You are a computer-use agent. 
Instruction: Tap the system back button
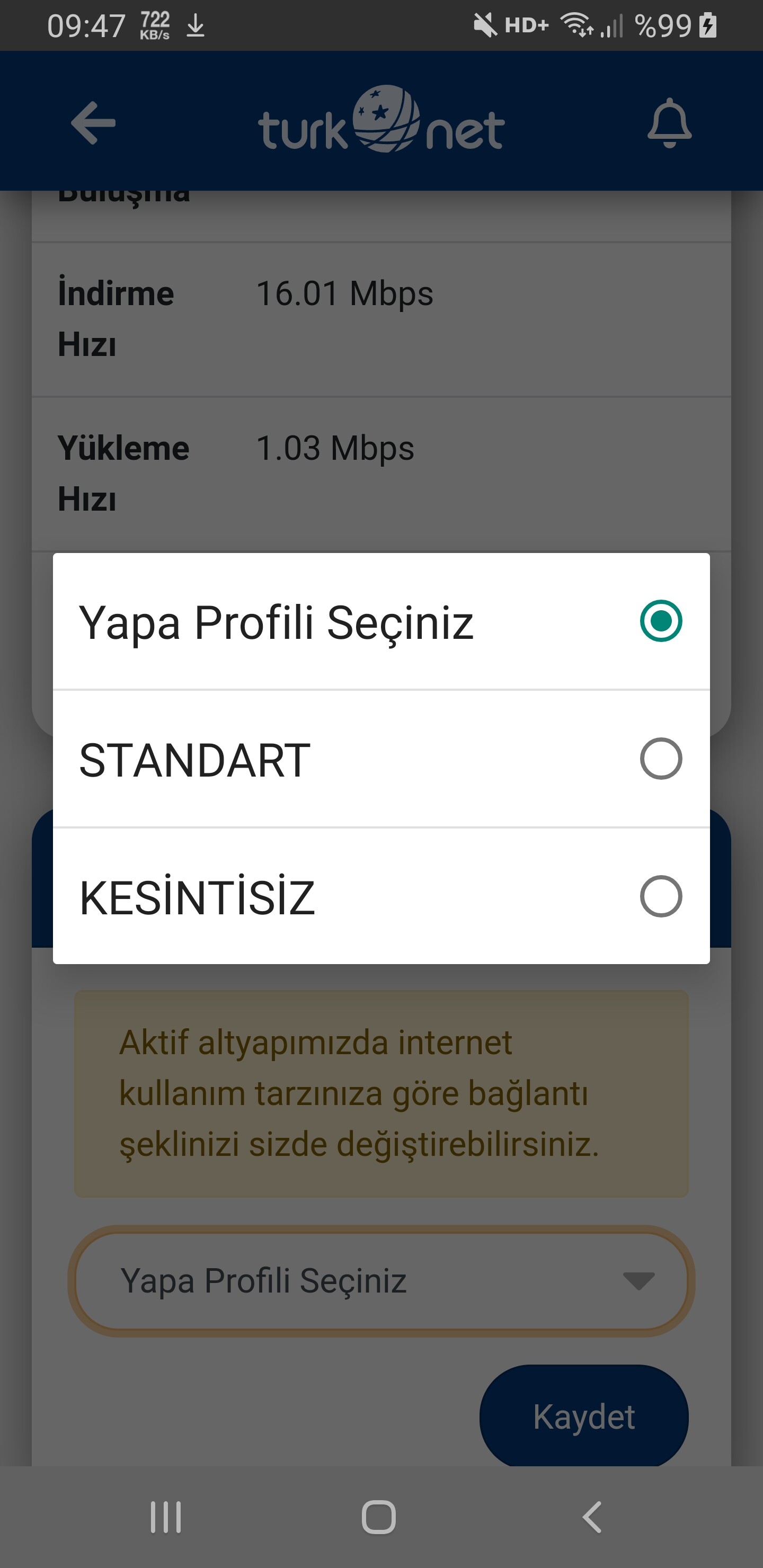[x=592, y=1516]
